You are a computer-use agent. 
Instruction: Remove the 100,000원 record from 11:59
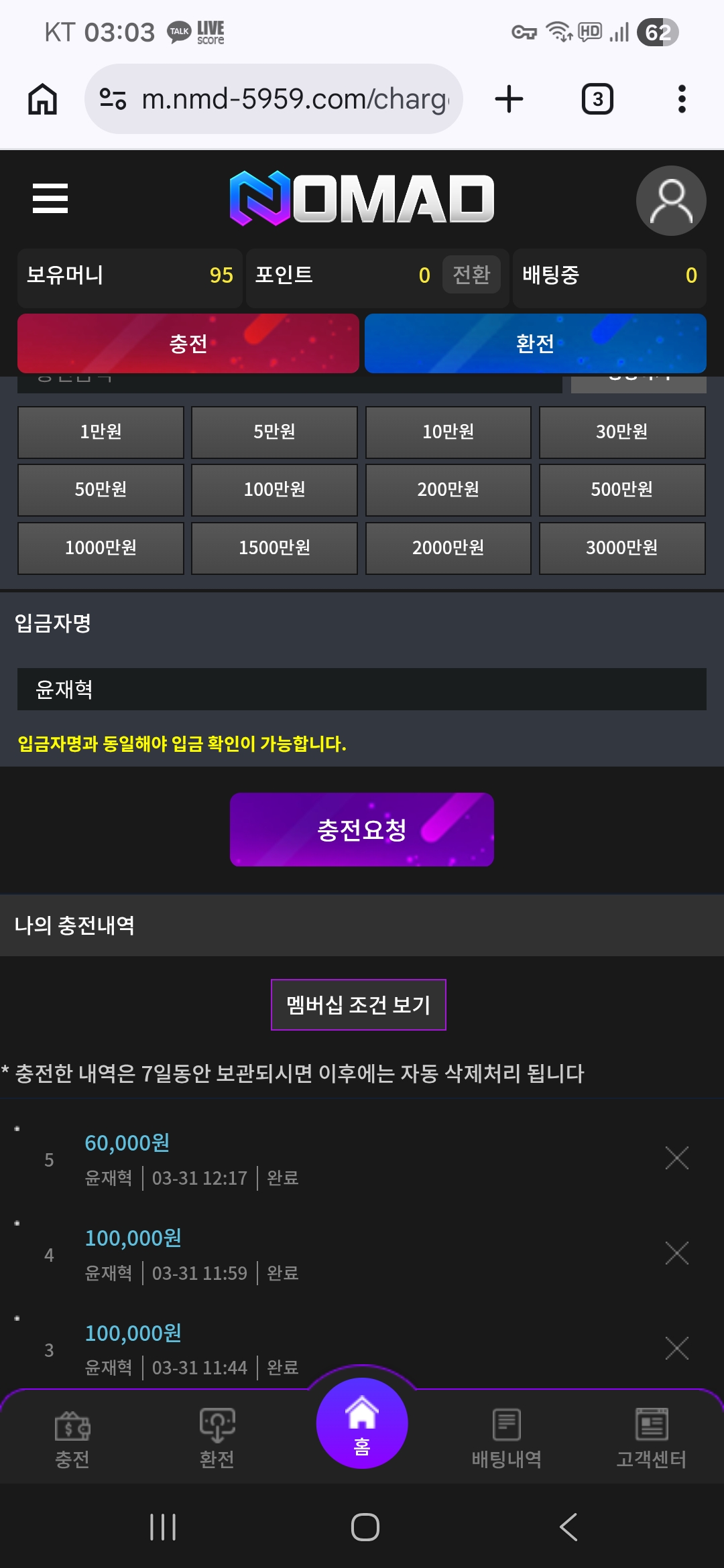(676, 1253)
